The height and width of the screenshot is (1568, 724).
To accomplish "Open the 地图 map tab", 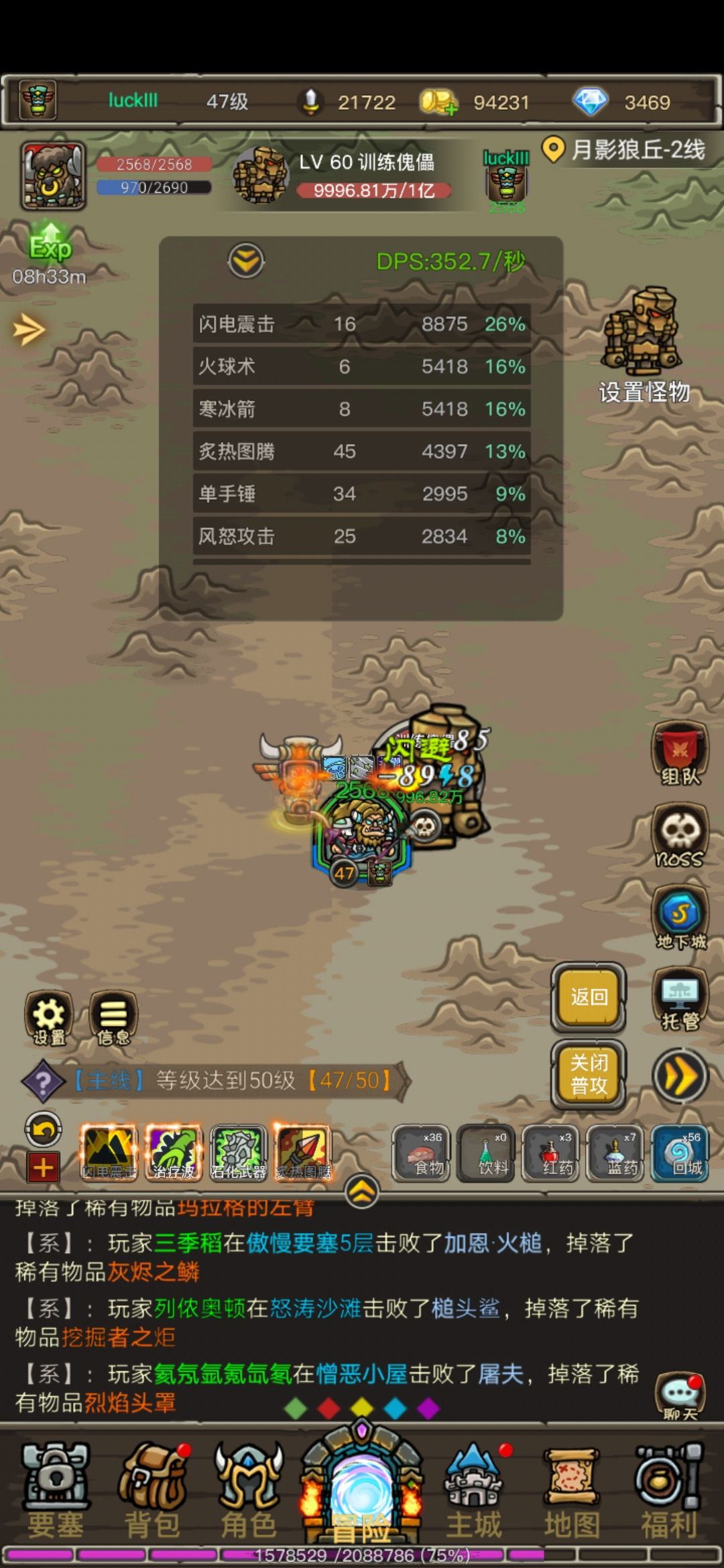I will pos(572,1491).
